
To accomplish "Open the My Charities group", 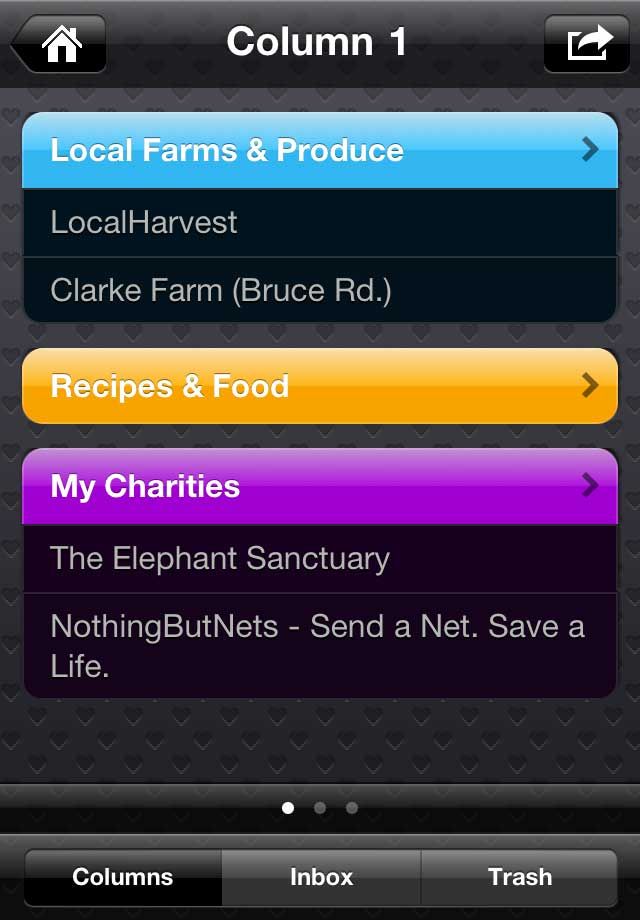I will (320, 487).
